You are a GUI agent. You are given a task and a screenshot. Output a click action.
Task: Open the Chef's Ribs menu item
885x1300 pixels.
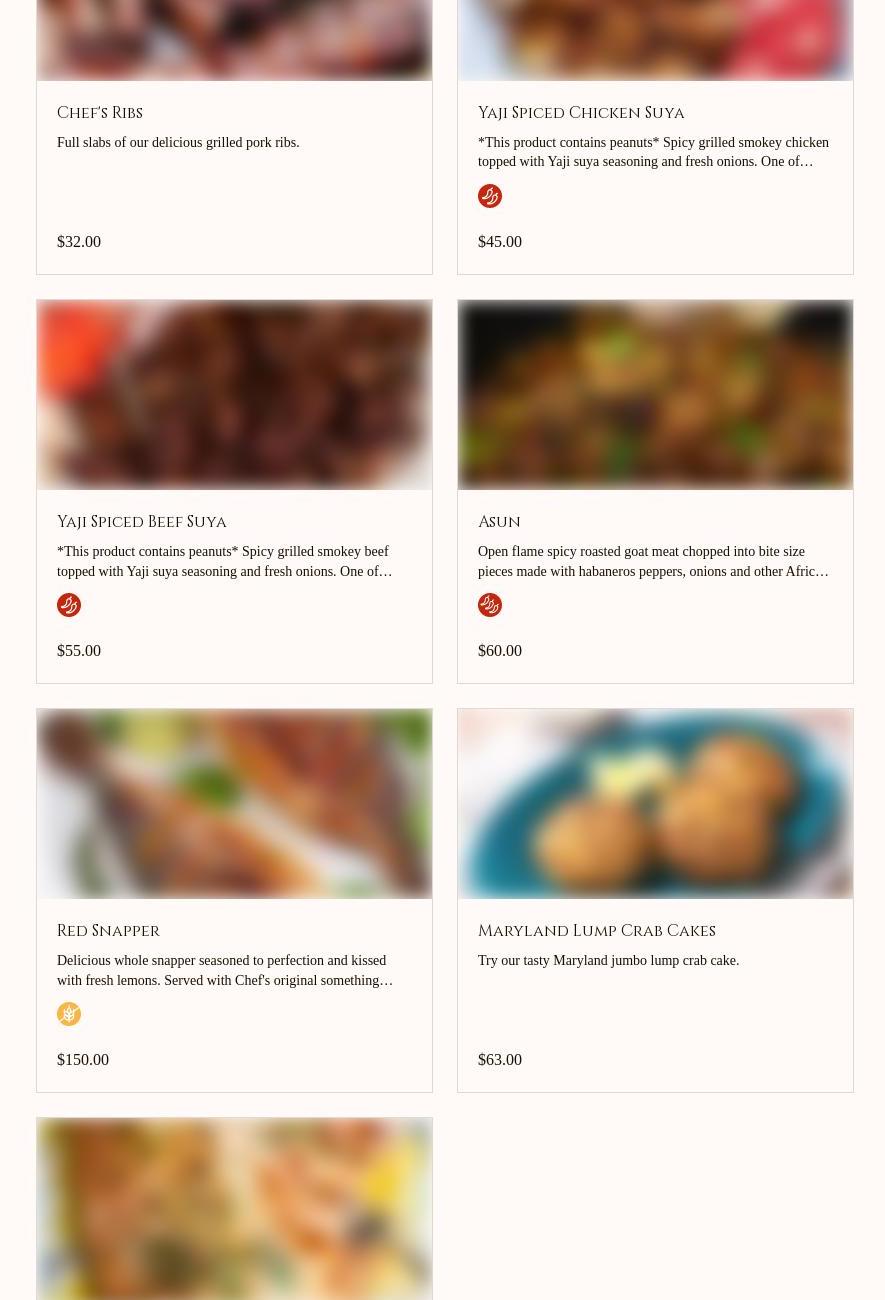[x=100, y=113]
